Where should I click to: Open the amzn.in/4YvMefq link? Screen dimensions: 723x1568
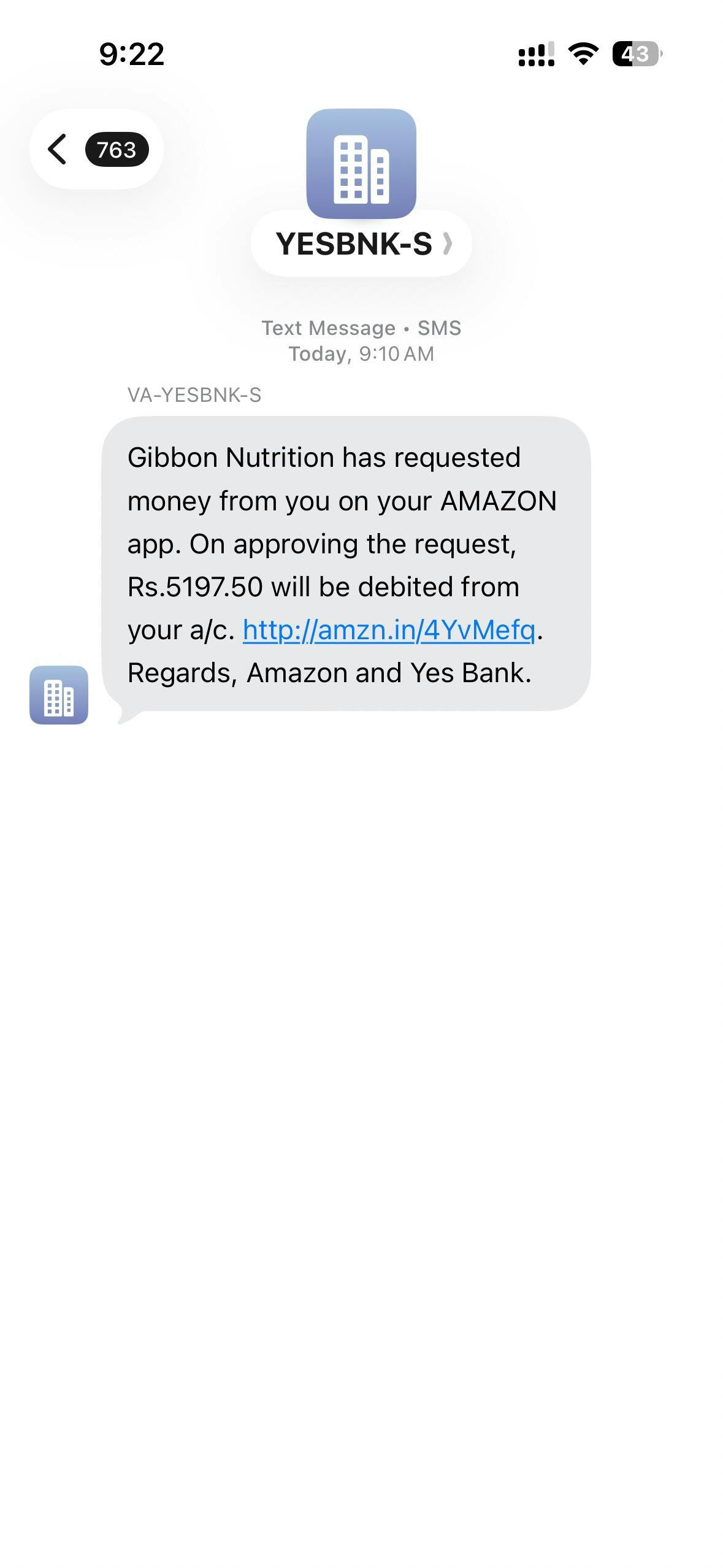389,630
